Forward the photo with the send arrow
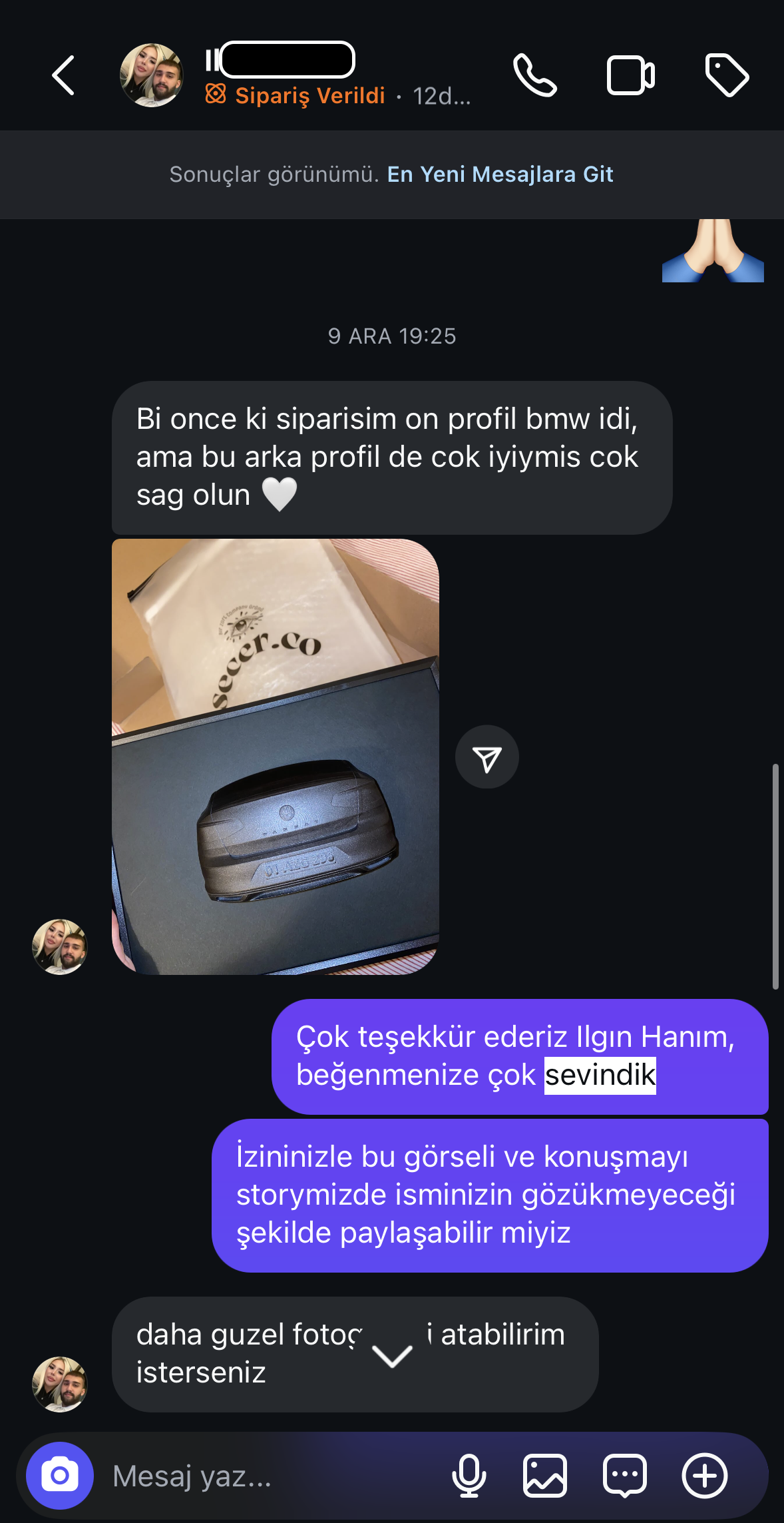Screen dimensions: 784x1523 [x=487, y=757]
